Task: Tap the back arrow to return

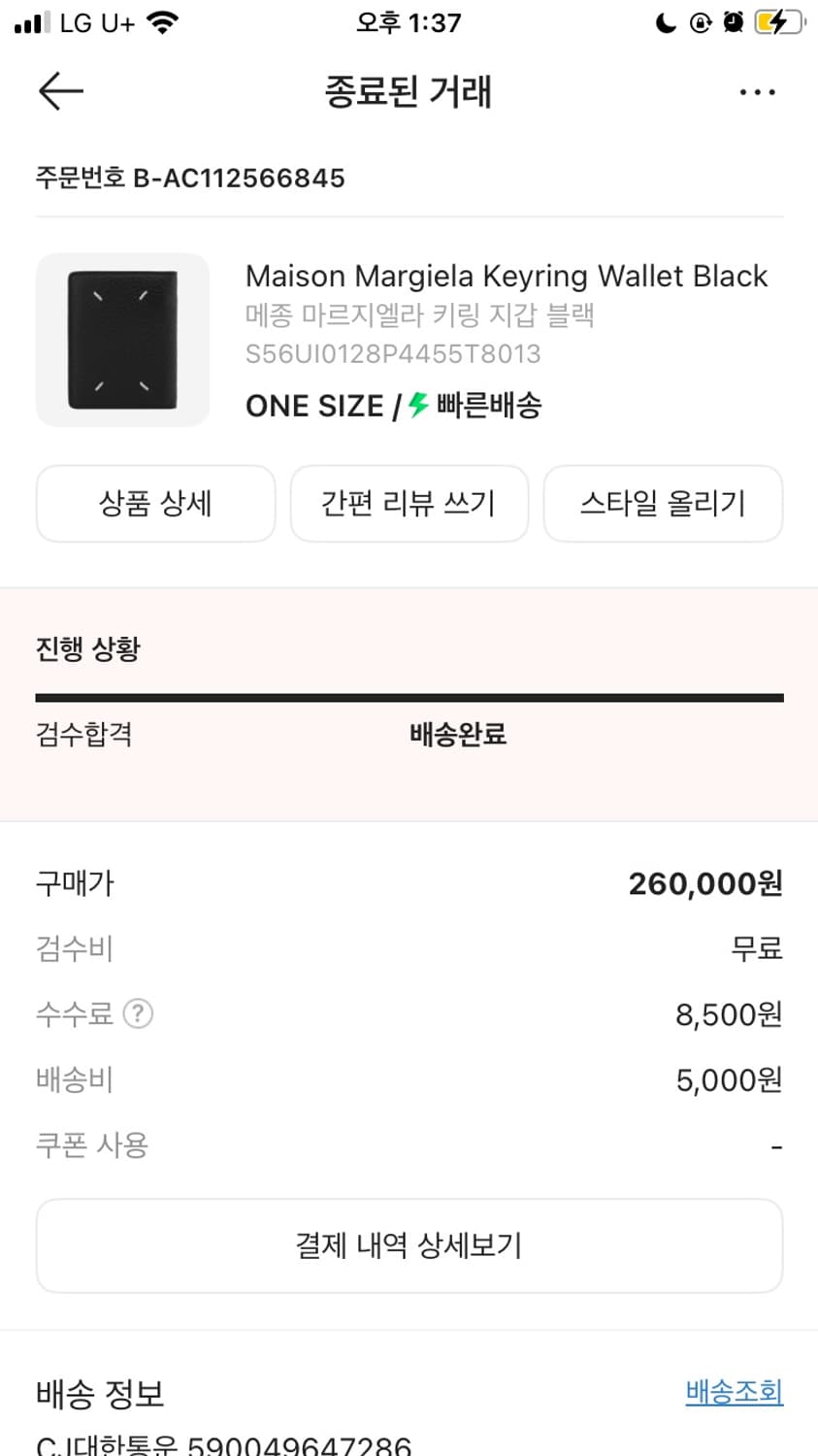Action: click(x=60, y=90)
